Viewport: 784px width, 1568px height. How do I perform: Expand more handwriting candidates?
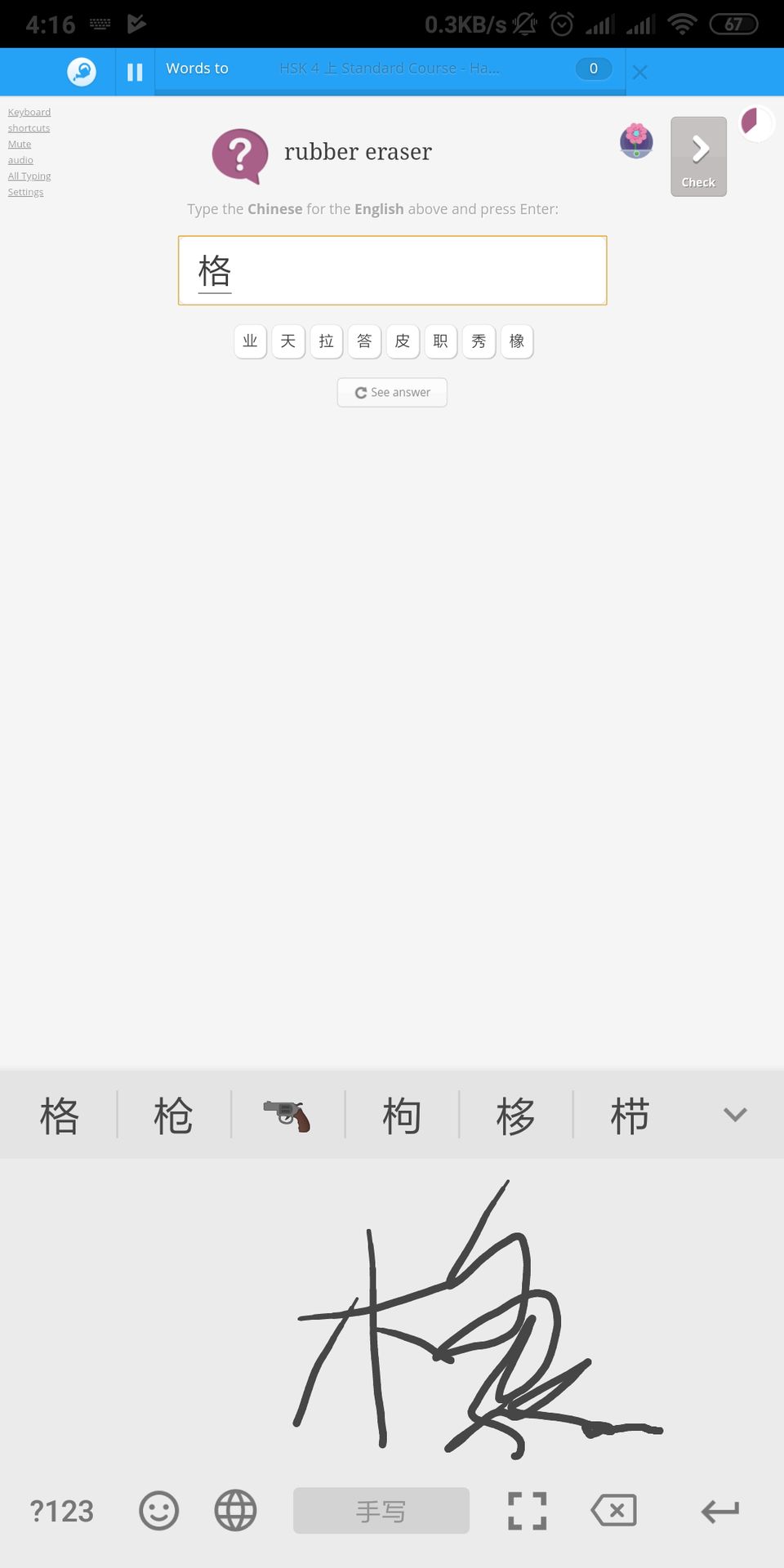735,1115
